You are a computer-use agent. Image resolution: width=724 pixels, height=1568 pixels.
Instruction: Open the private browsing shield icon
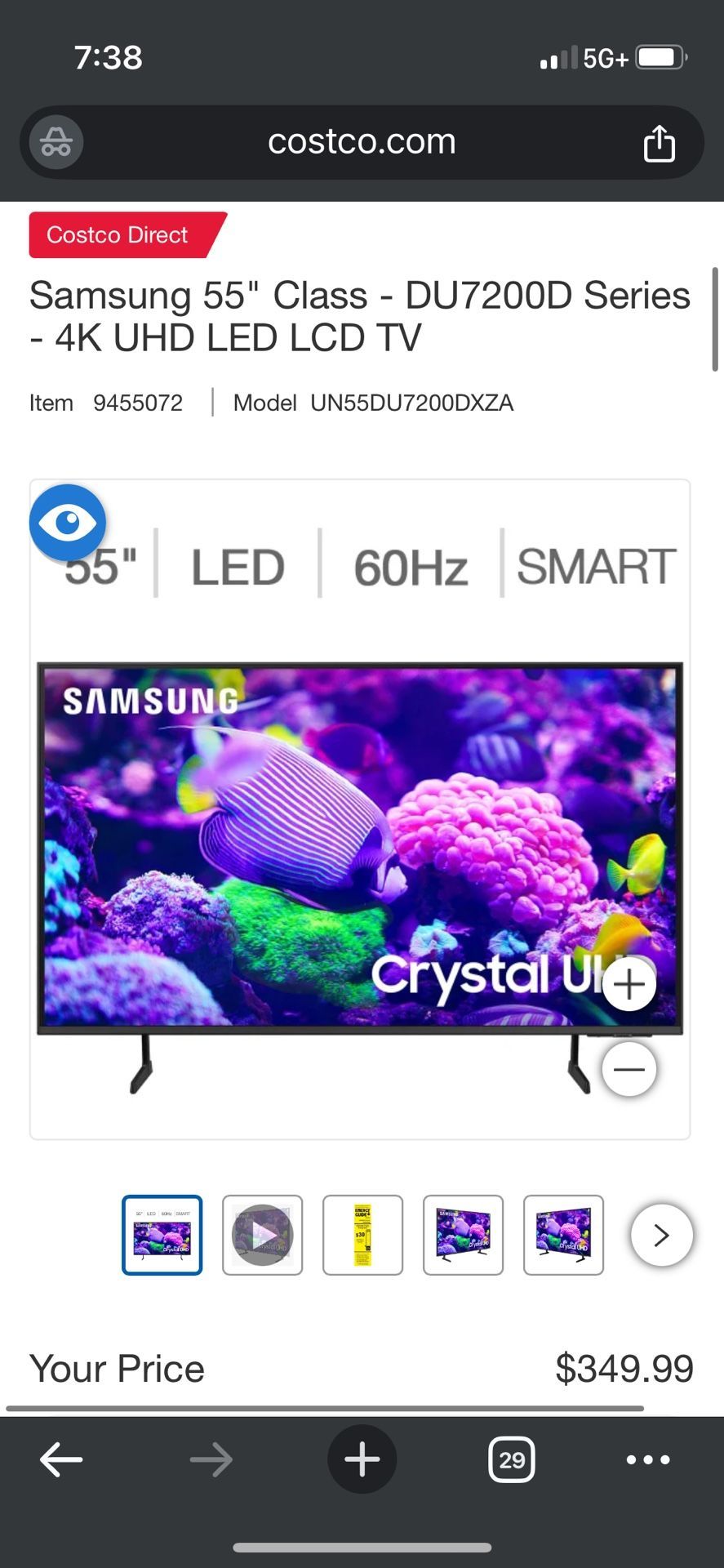pos(56,143)
